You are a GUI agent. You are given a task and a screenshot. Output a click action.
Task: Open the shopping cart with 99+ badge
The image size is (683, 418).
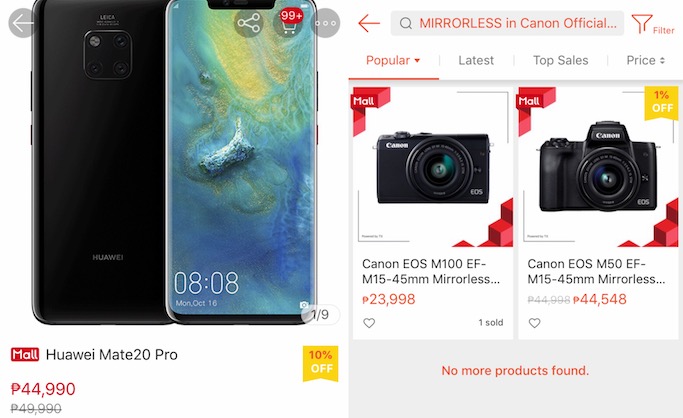[288, 23]
